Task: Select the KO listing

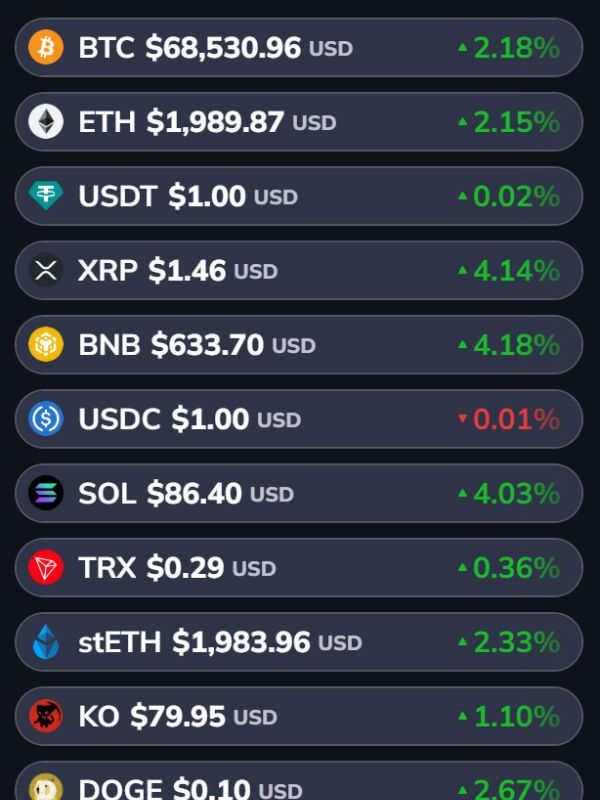Action: [298, 716]
